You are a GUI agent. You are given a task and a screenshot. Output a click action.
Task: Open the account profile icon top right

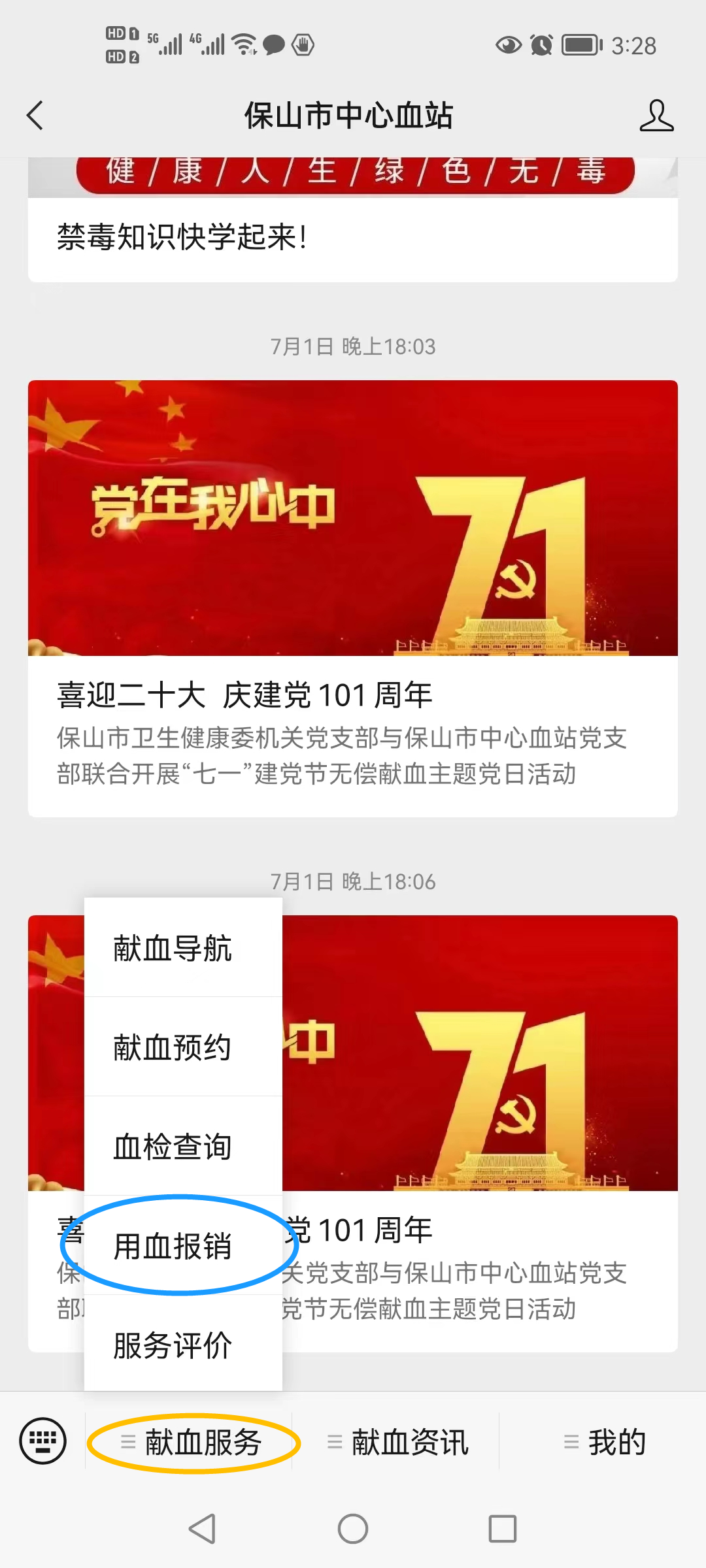[x=657, y=115]
